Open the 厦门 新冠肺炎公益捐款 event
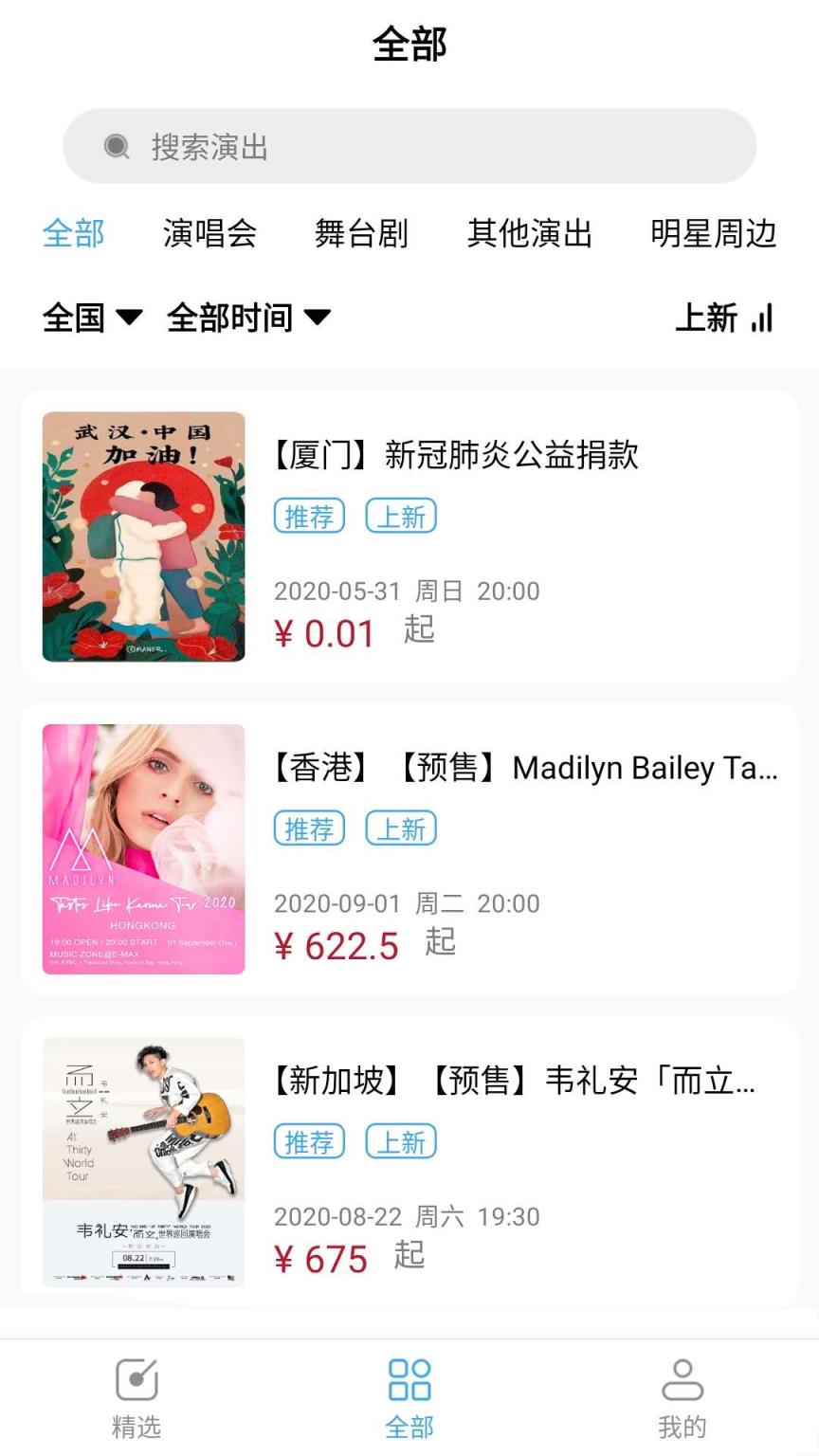This screenshot has width=819, height=1456. tap(455, 457)
